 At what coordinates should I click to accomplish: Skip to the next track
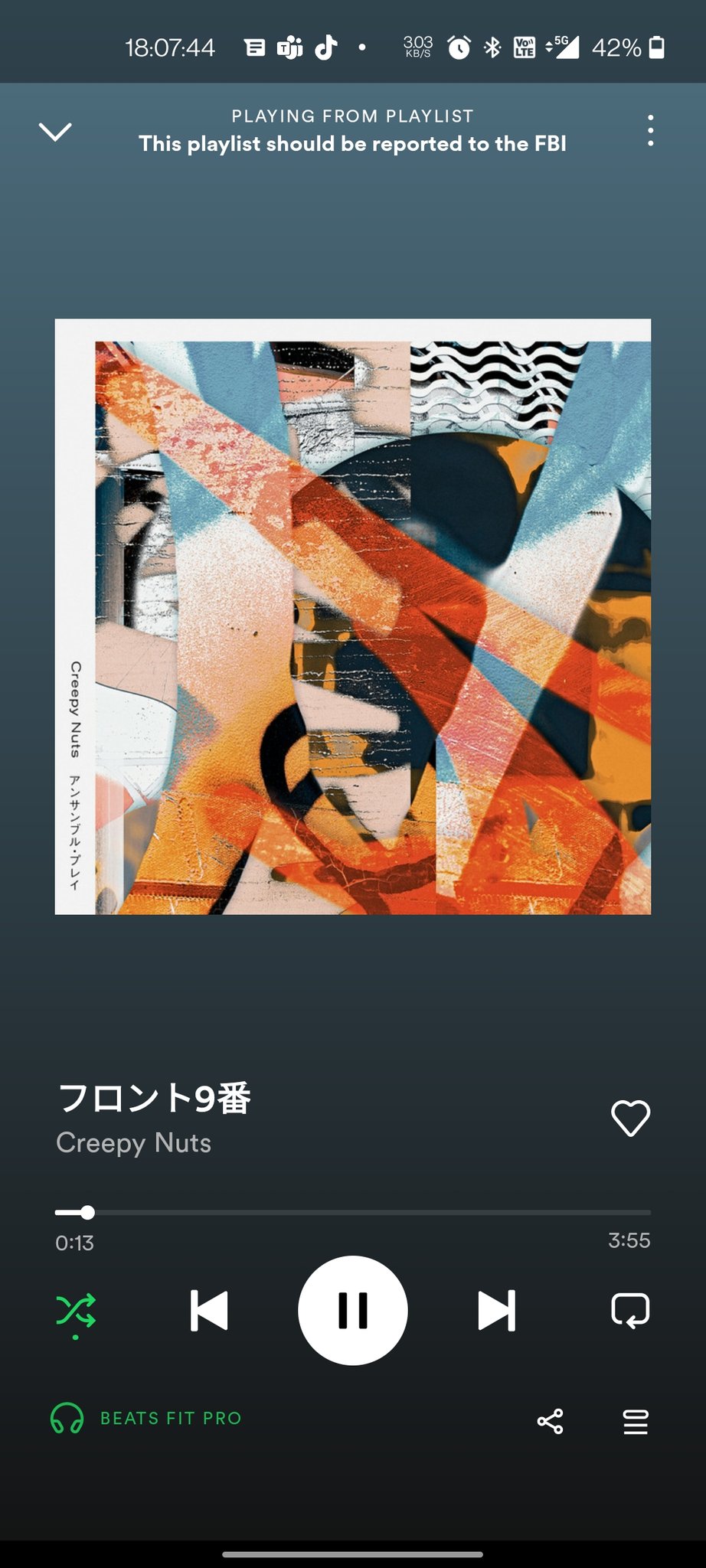pyautogui.click(x=497, y=1311)
